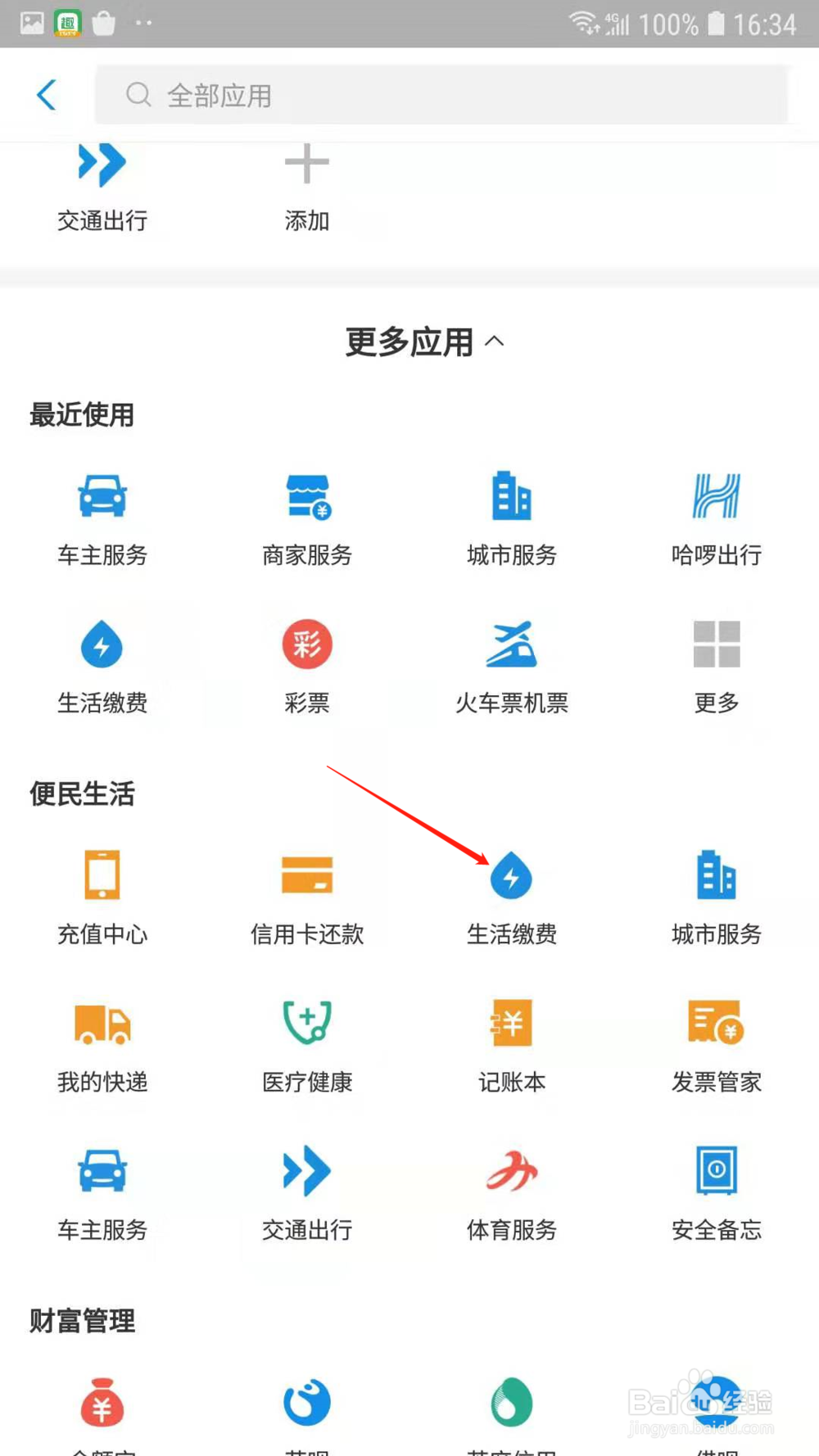Open 信用卡还款 credit card repayment
This screenshot has height=1456, width=819.
click(x=306, y=897)
